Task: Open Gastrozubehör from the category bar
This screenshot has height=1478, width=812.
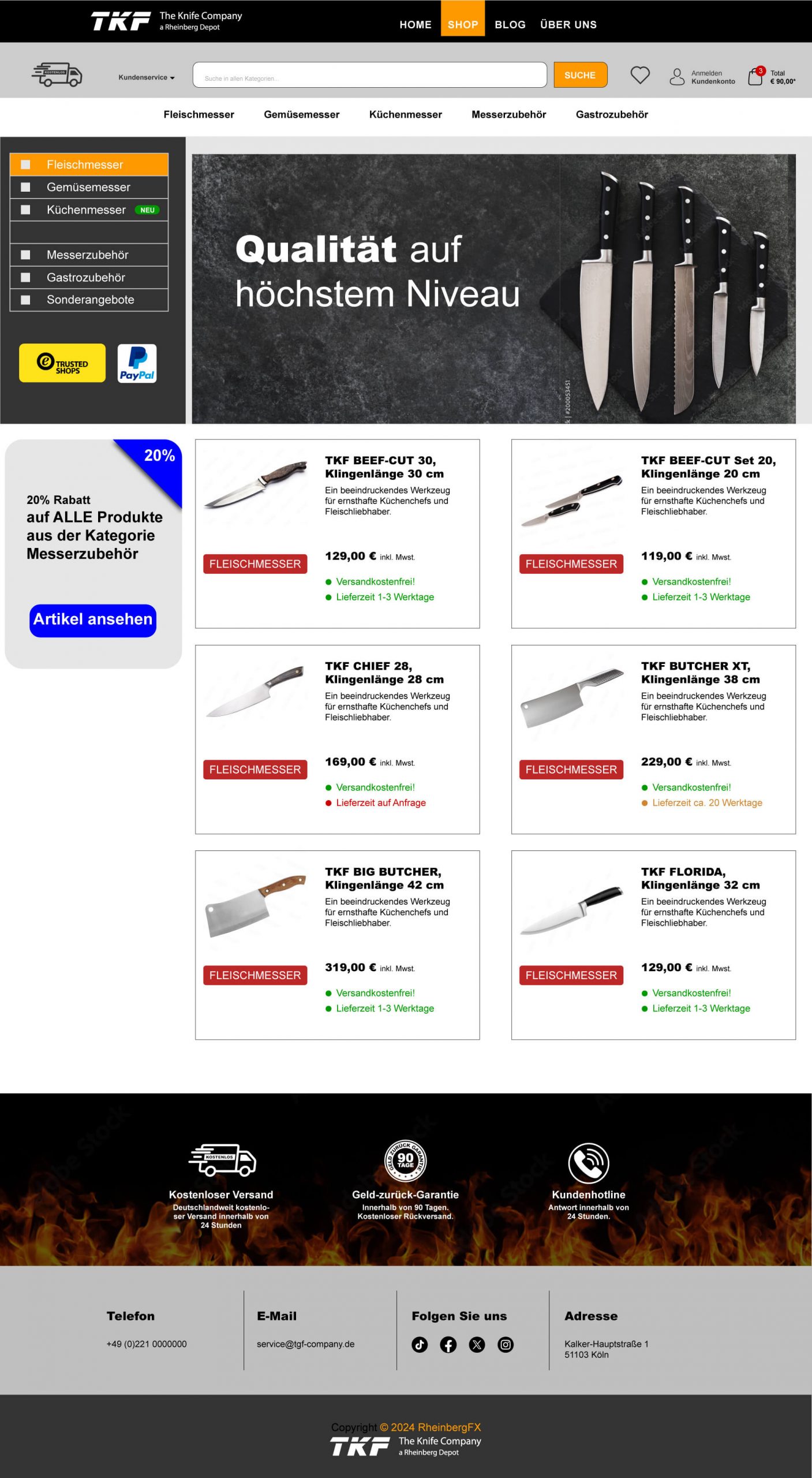Action: 611,114
